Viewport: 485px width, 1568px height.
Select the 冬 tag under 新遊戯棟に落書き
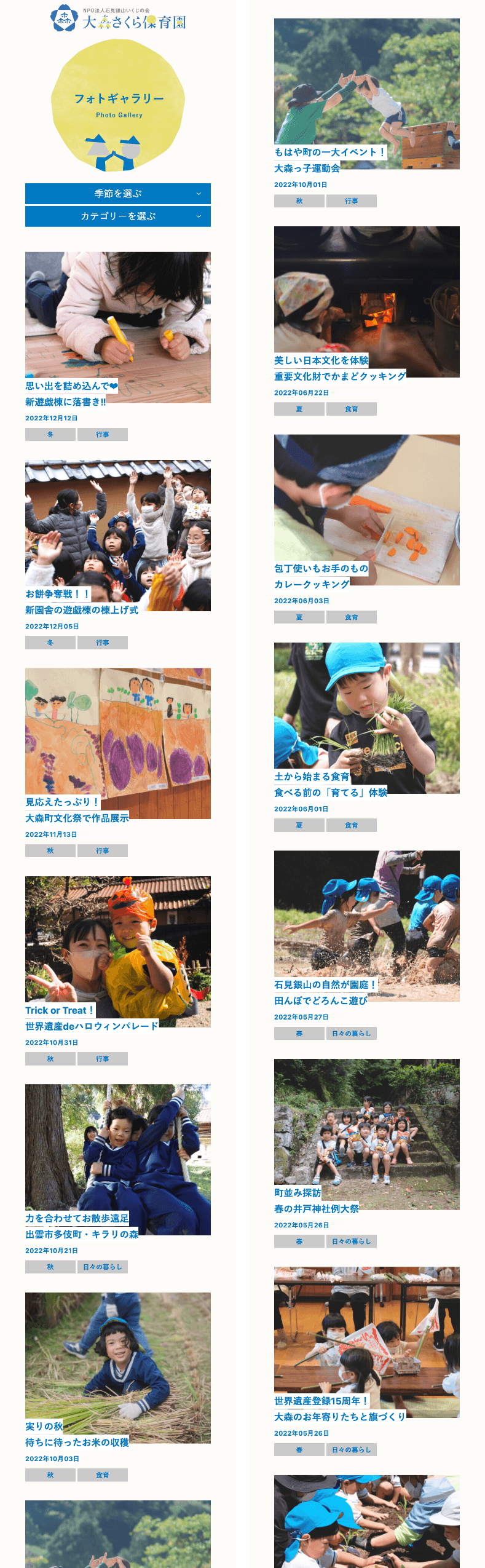pyautogui.click(x=50, y=435)
